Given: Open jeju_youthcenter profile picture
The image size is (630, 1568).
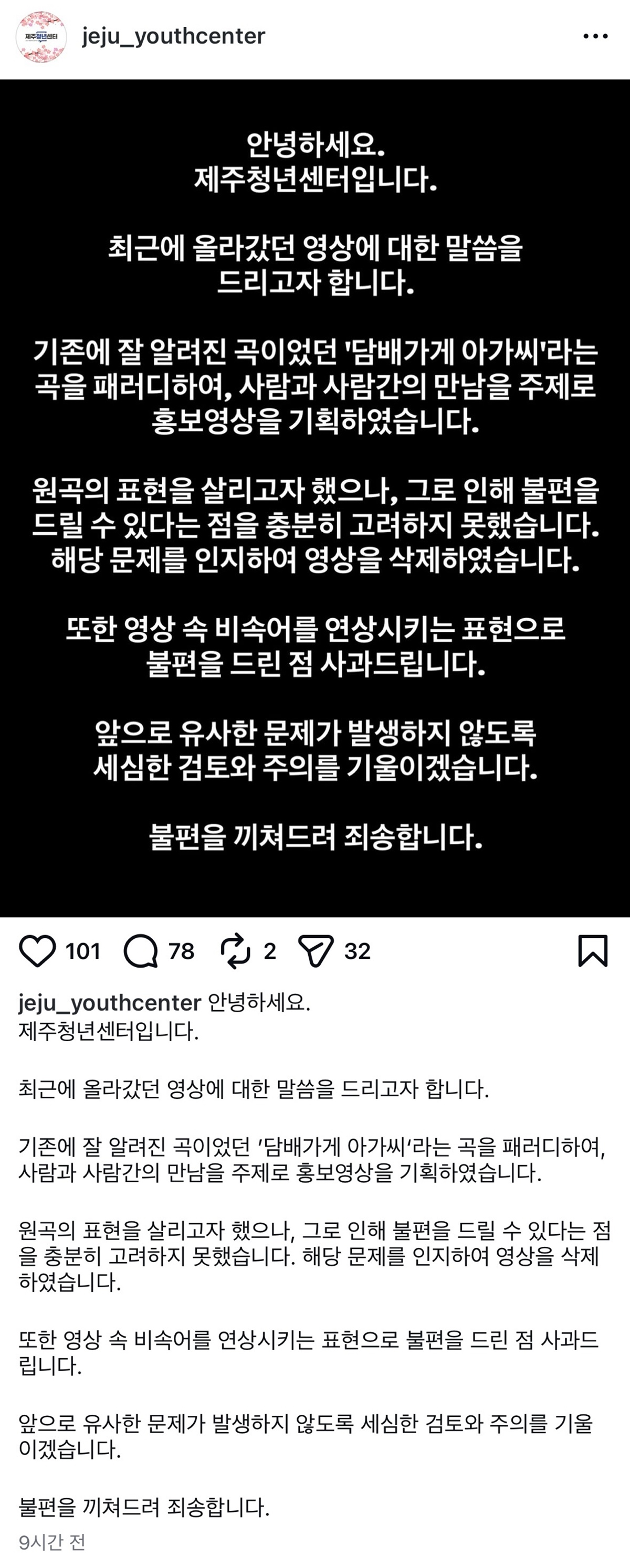Looking at the screenshot, I should (41, 37).
